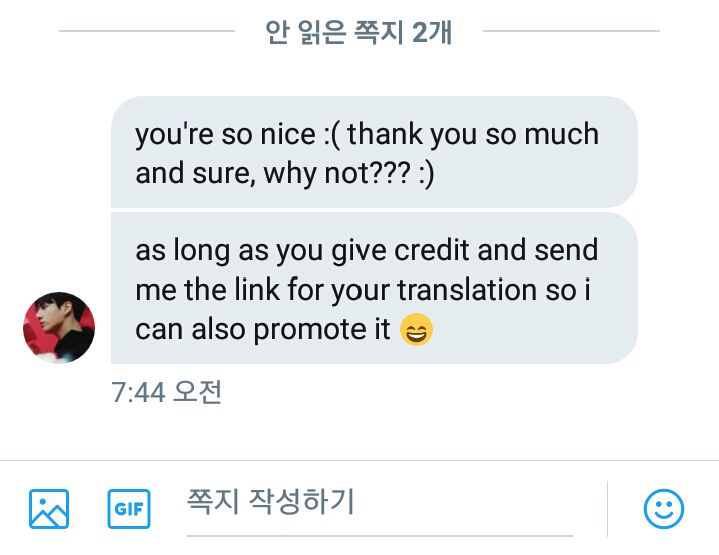Screen dimensions: 719x555
Task: Open the GIF picker
Action: (128, 509)
